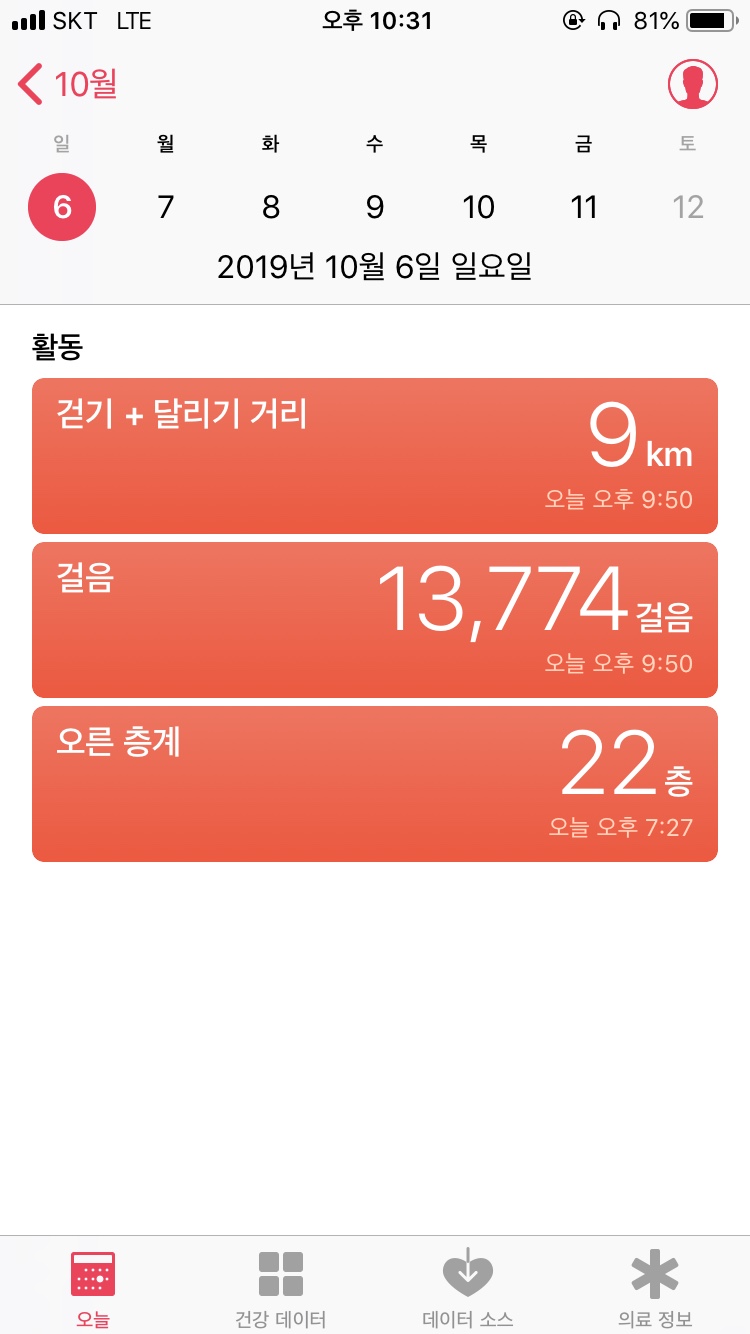Select date 9 (수) in the week
Viewport: 750px width, 1334px height.
[x=374, y=207]
